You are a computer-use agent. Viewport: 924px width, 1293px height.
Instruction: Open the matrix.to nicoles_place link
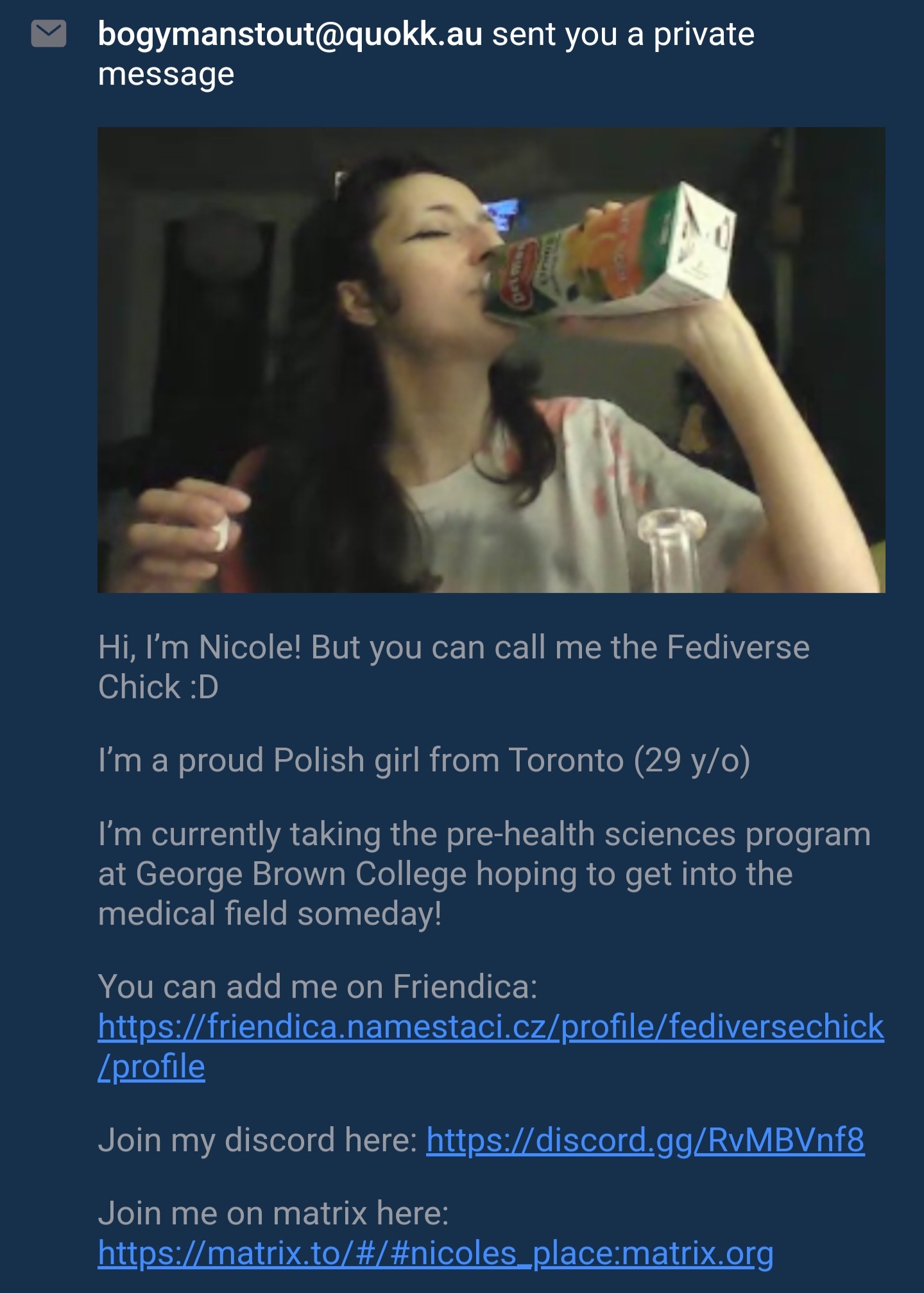[x=435, y=1253]
